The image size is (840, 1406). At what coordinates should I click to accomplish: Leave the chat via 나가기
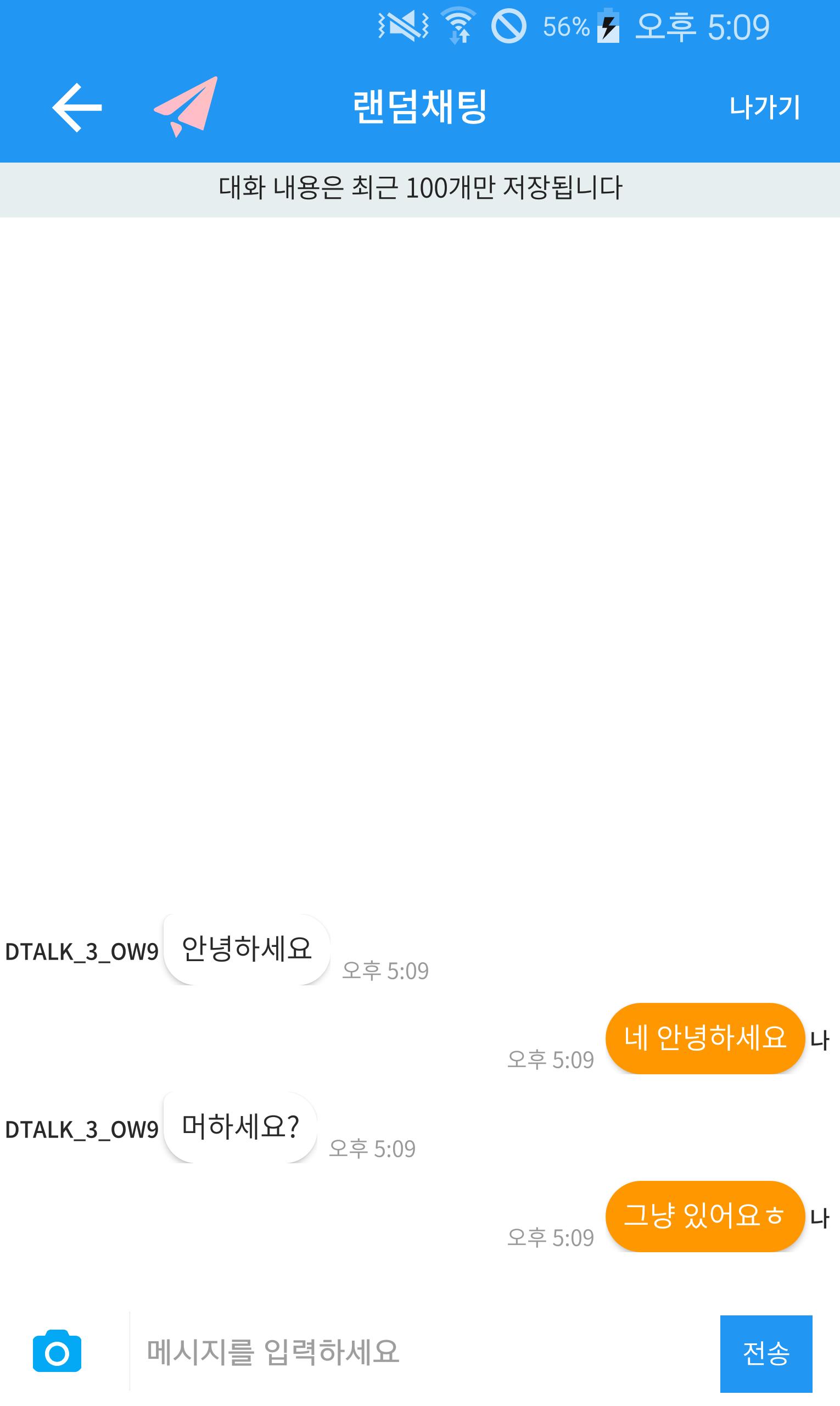click(765, 107)
